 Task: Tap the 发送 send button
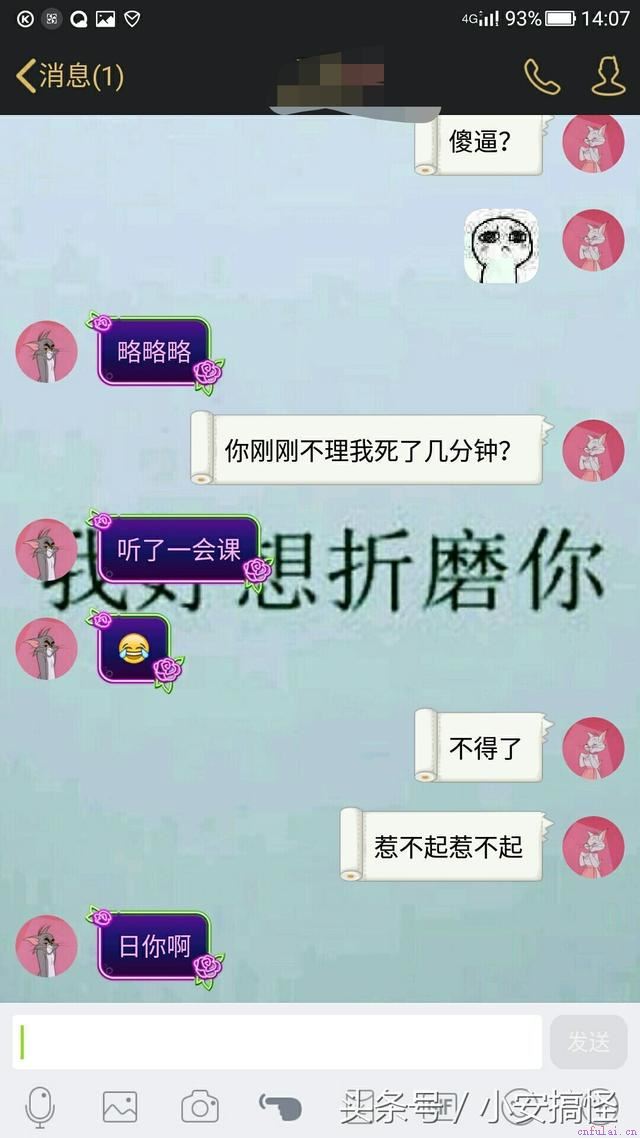588,1041
